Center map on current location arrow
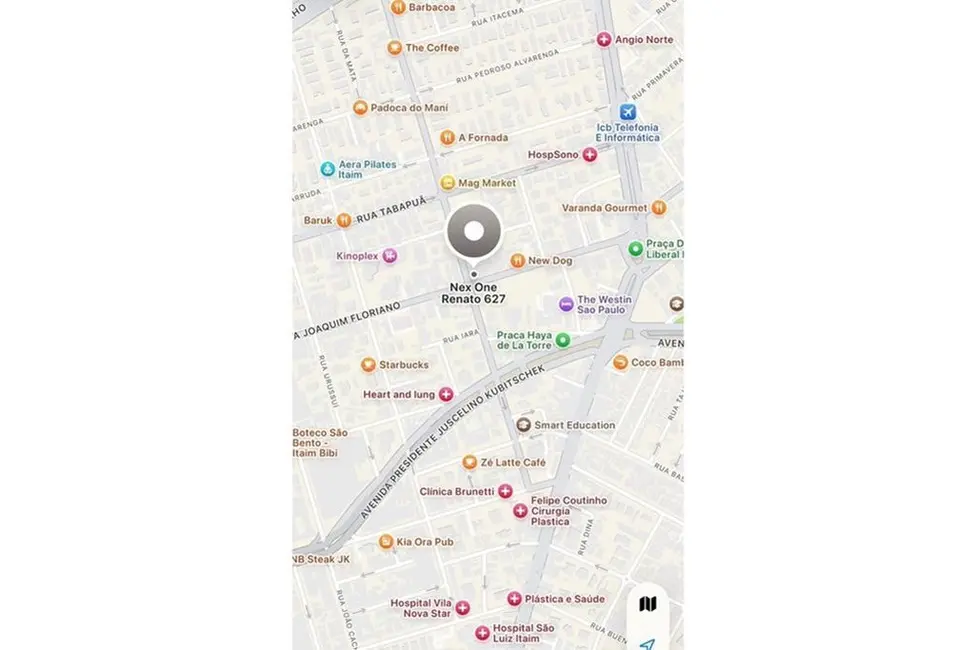This screenshot has width=975, height=650. (647, 643)
